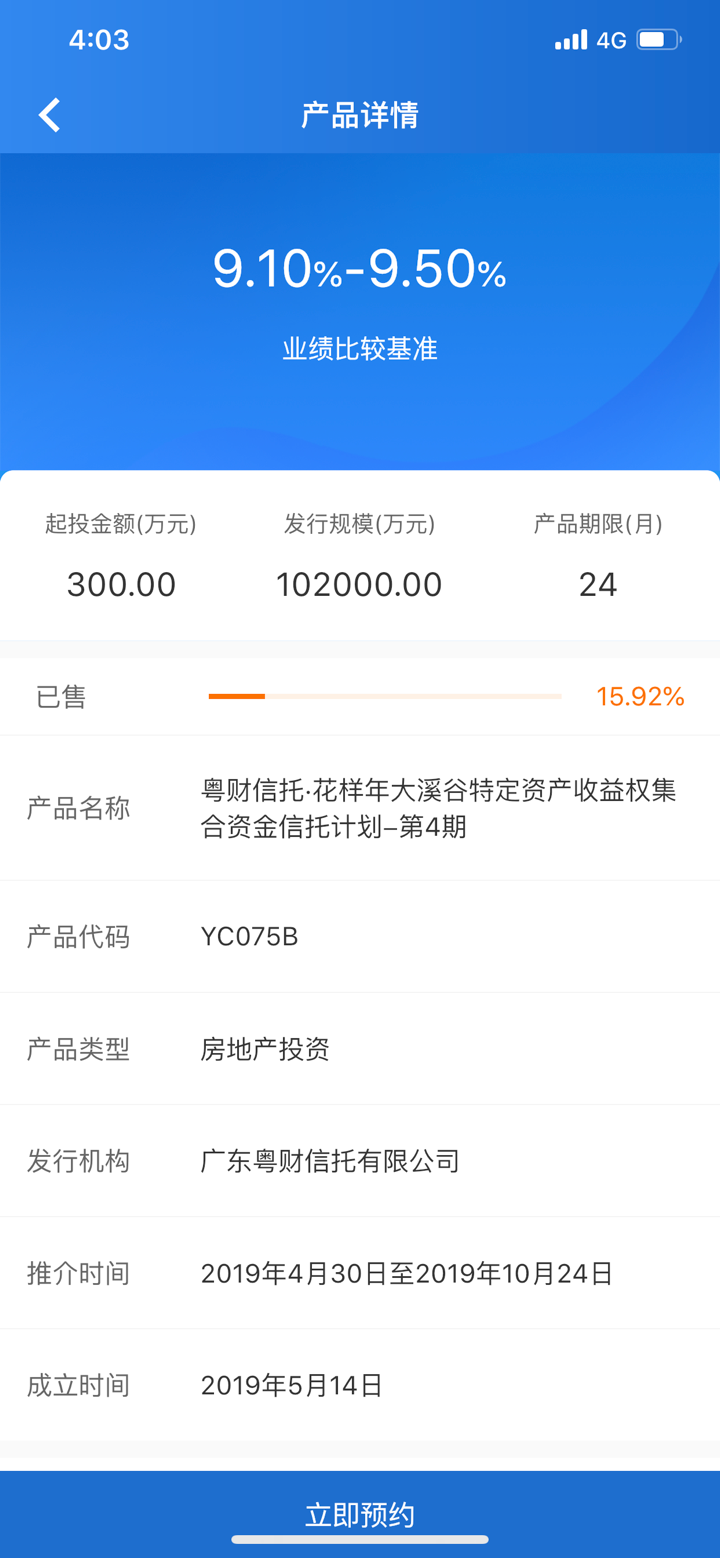
Task: Click the 业绩比较基准 benchmark label
Action: tap(359, 346)
